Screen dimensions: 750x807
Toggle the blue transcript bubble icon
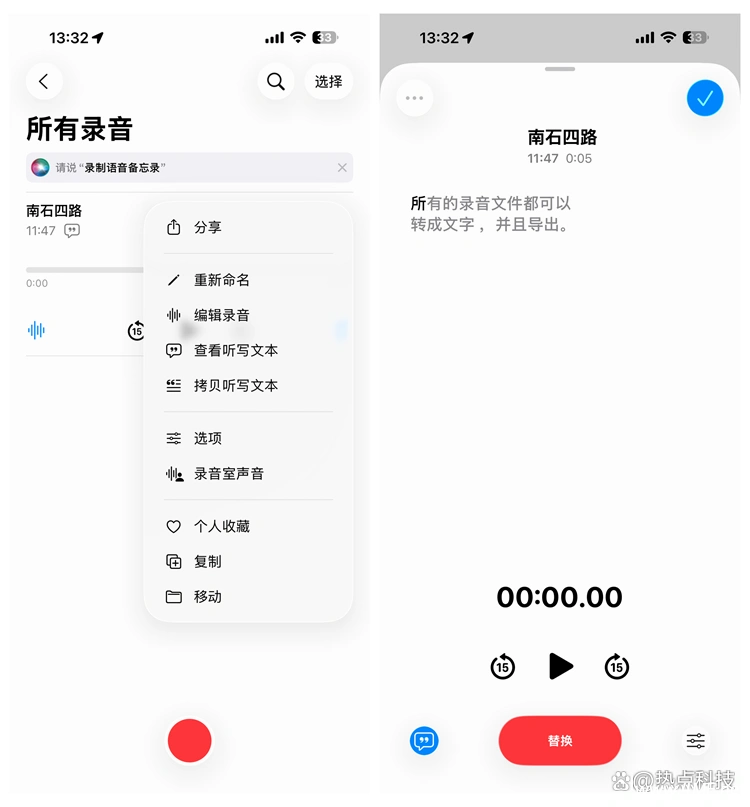coord(424,741)
